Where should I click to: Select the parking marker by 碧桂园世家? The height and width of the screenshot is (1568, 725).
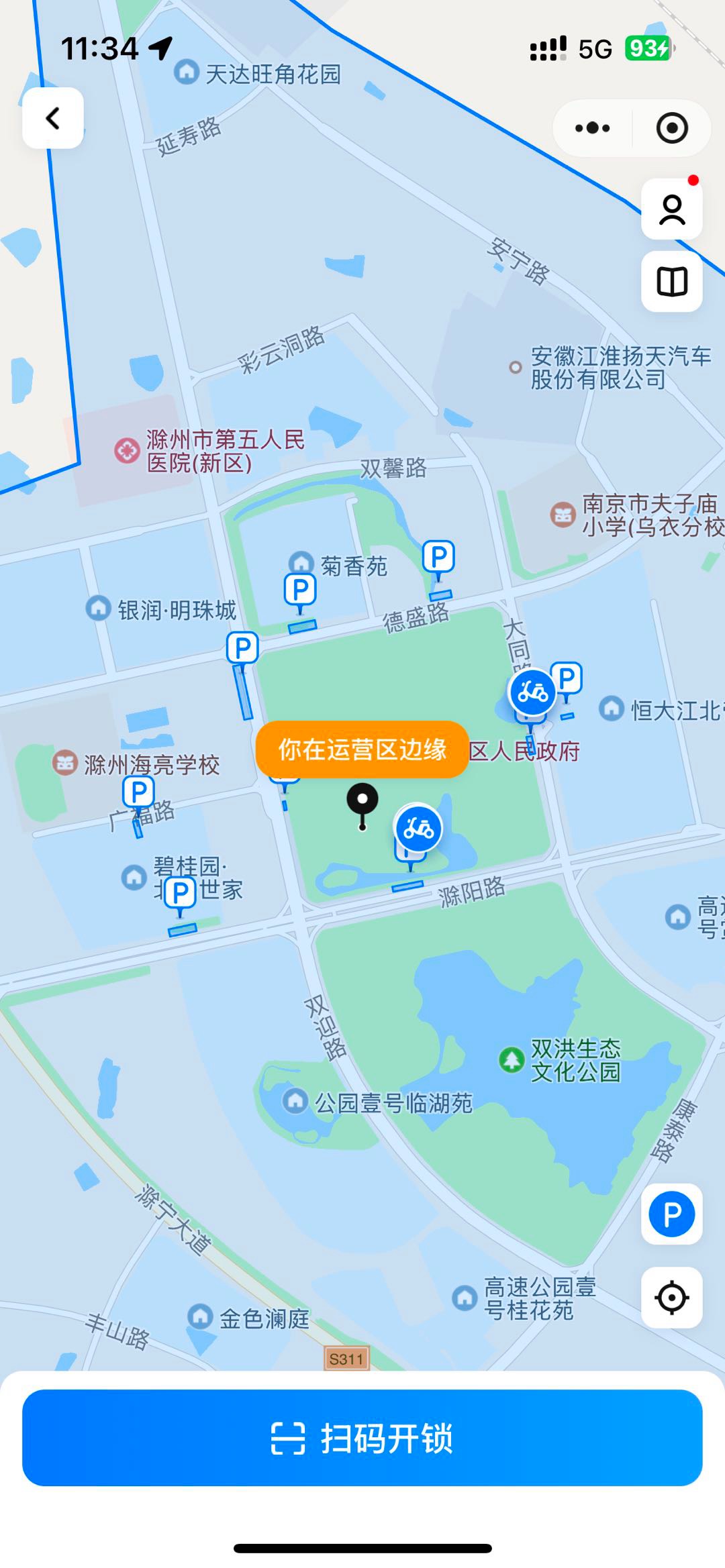pos(180,893)
